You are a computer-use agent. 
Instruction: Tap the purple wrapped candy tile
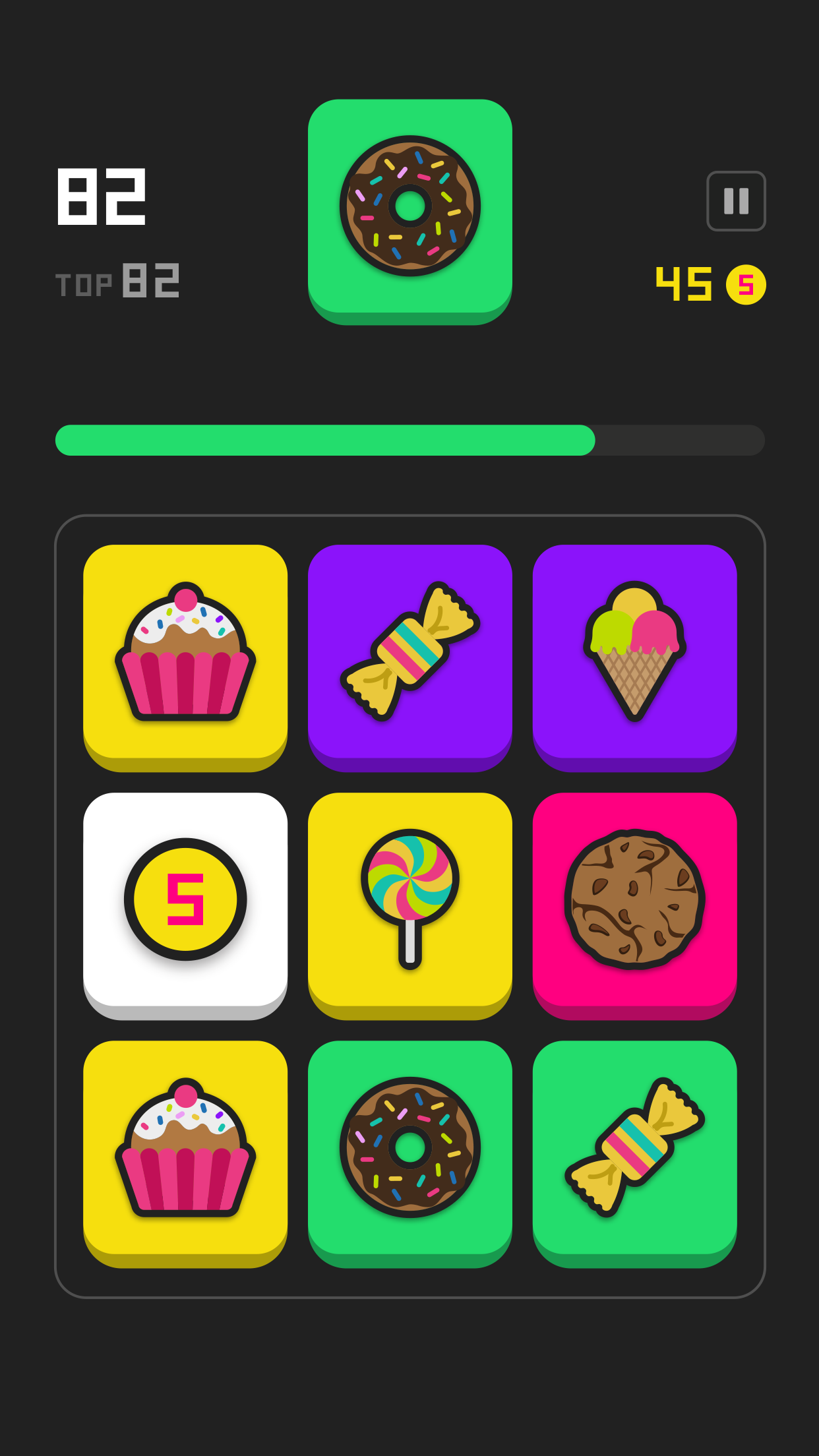coord(409,652)
